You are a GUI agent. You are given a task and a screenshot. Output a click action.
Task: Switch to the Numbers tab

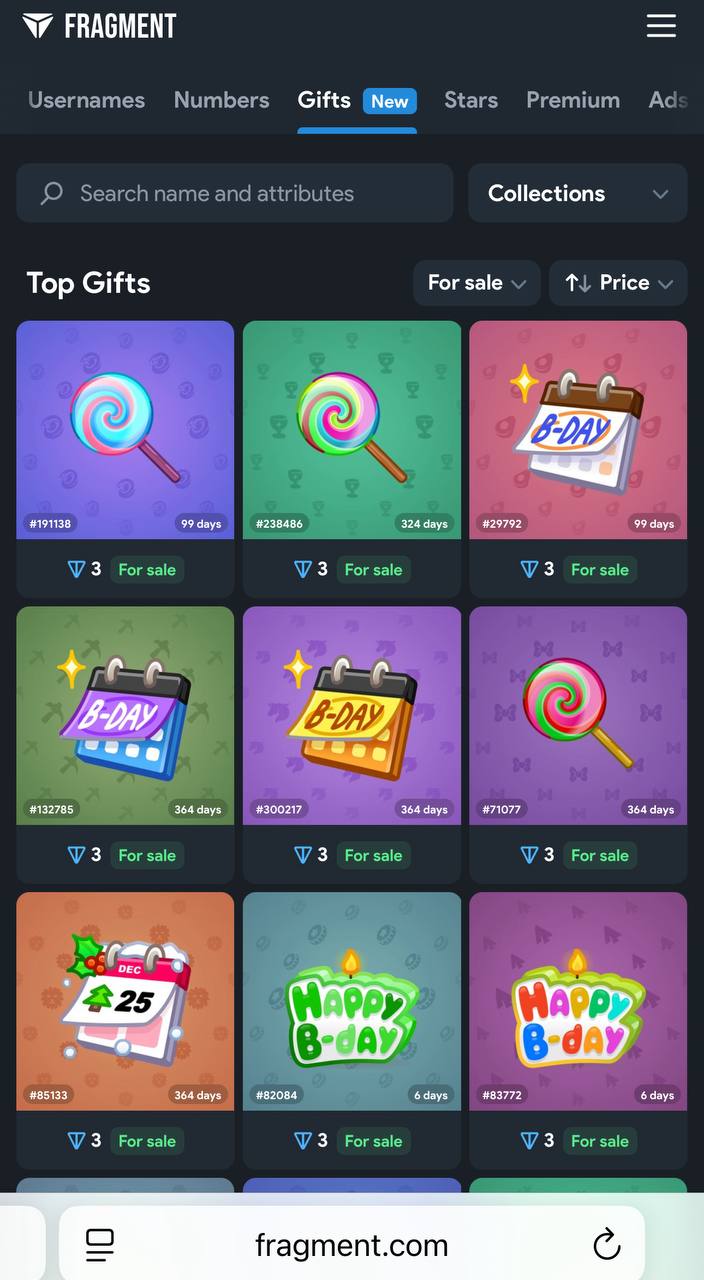tap(221, 100)
